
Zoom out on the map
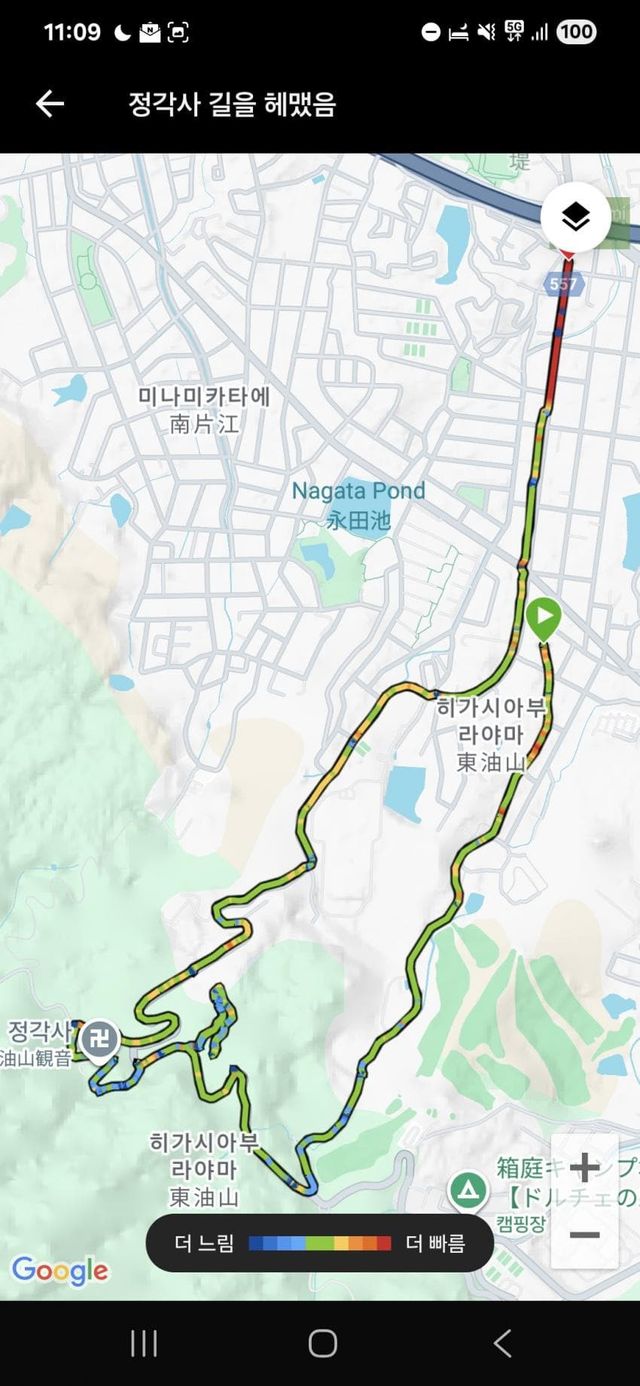(584, 1235)
